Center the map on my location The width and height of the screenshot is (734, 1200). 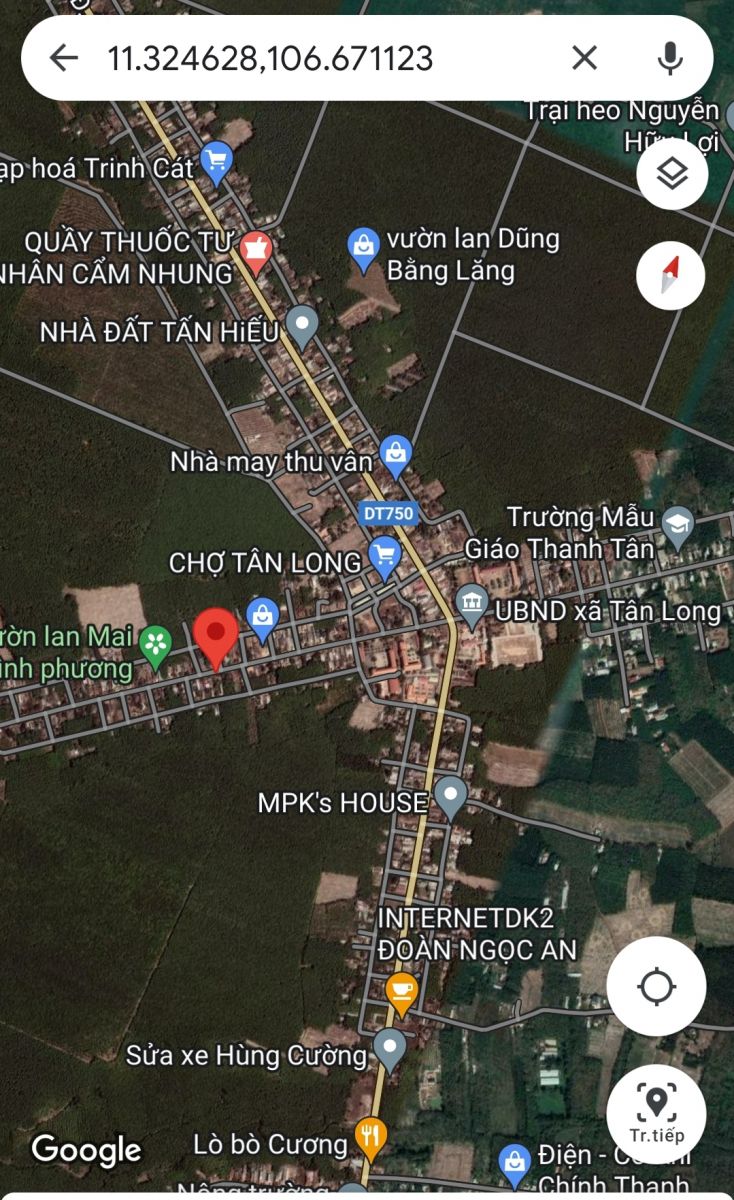coord(657,987)
